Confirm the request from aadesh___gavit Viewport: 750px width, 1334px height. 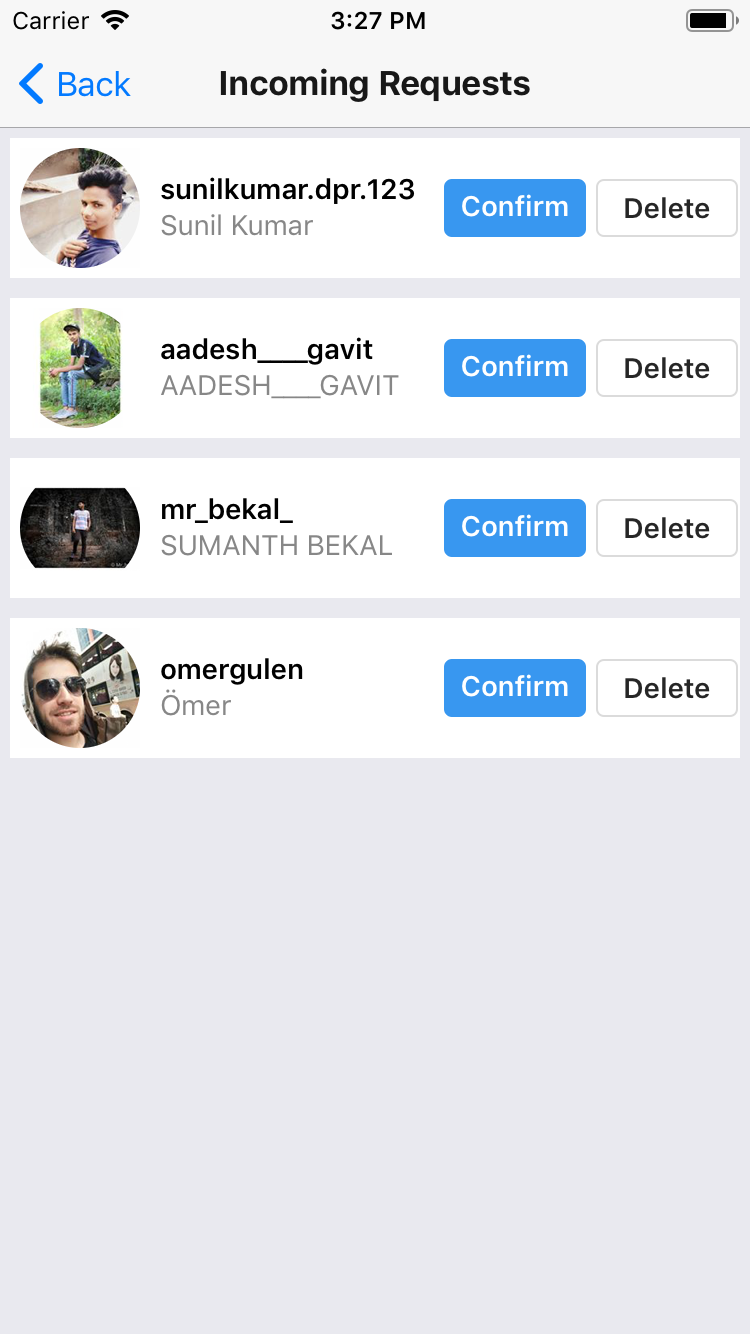click(x=514, y=368)
